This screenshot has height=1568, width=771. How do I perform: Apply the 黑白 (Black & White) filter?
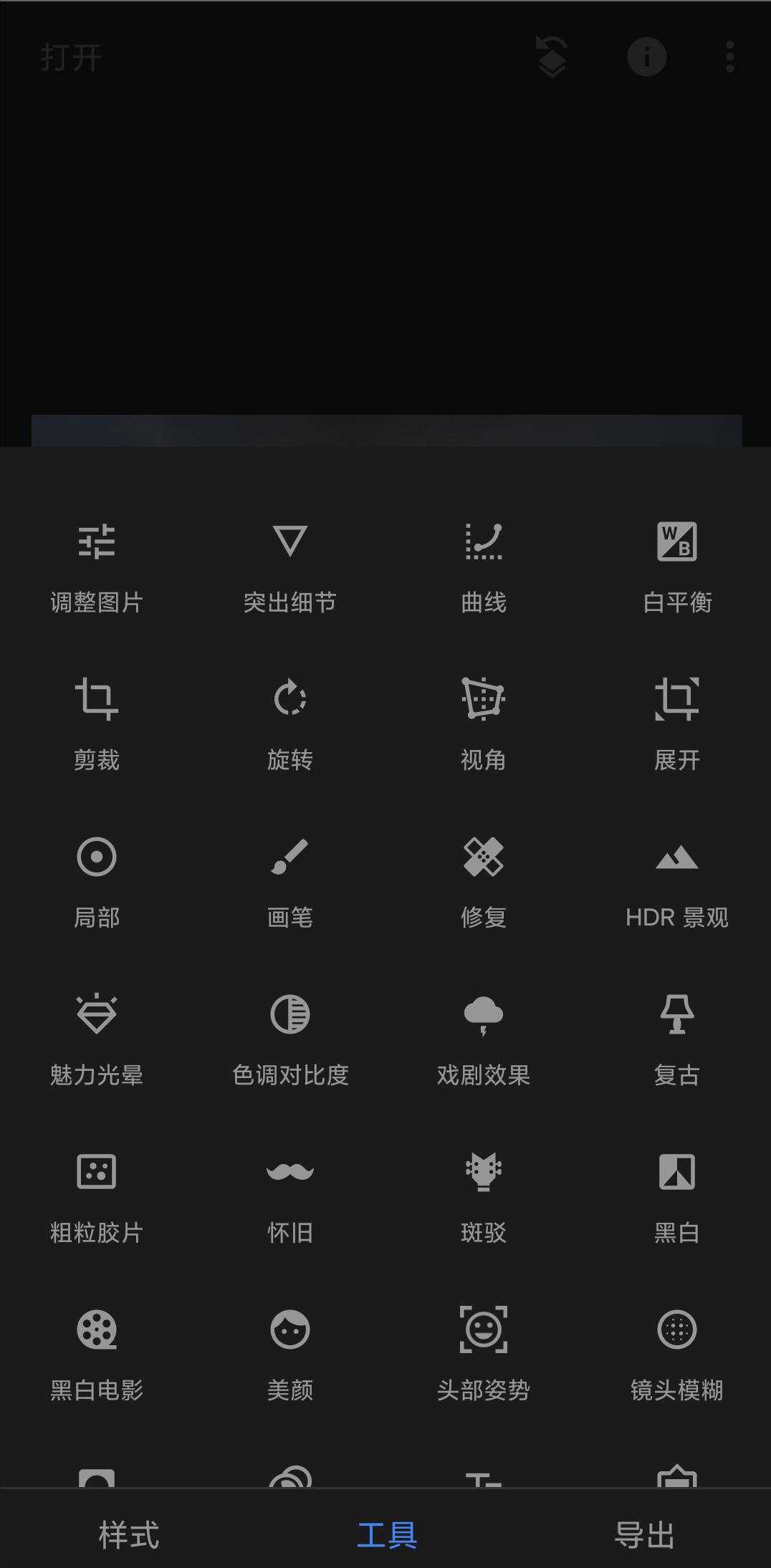coord(677,1196)
